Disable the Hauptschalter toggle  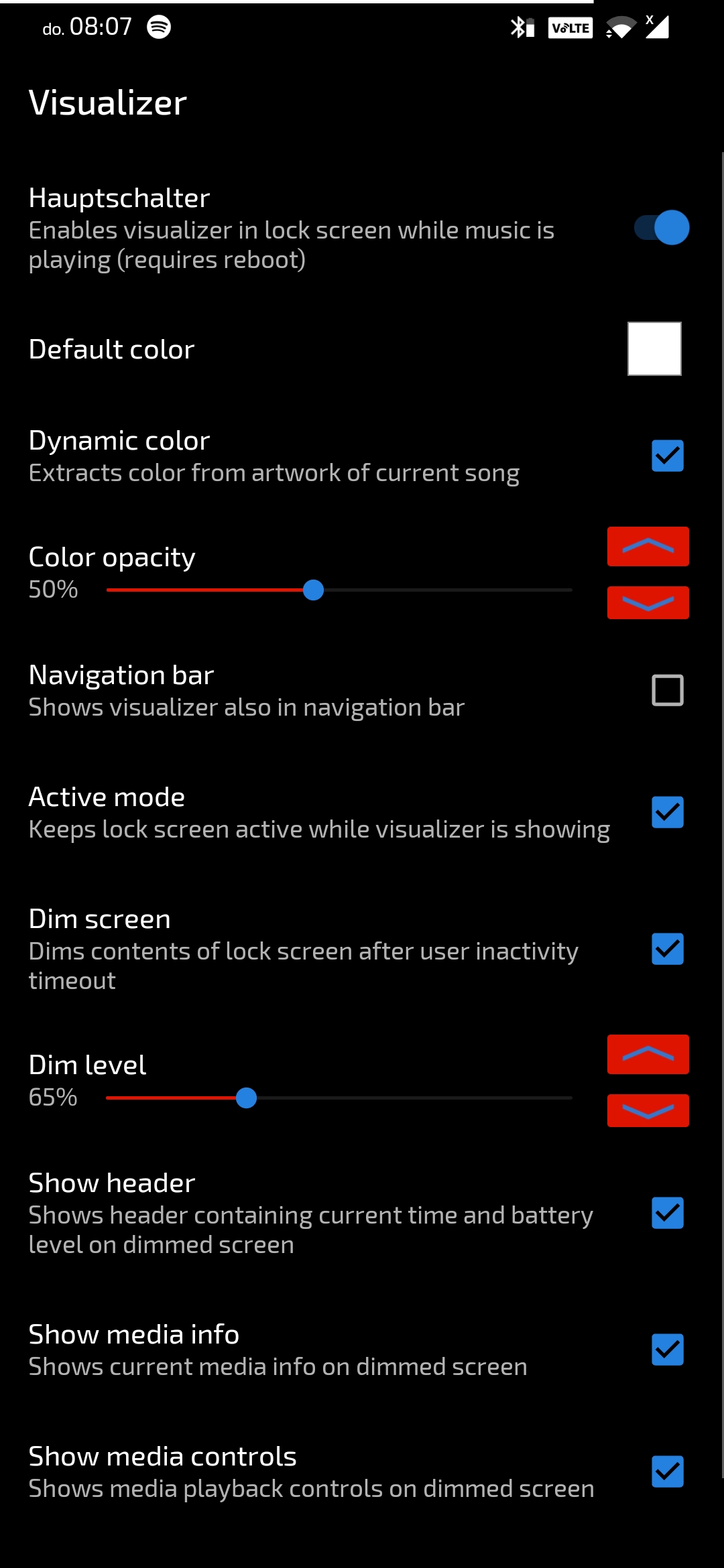point(660,228)
